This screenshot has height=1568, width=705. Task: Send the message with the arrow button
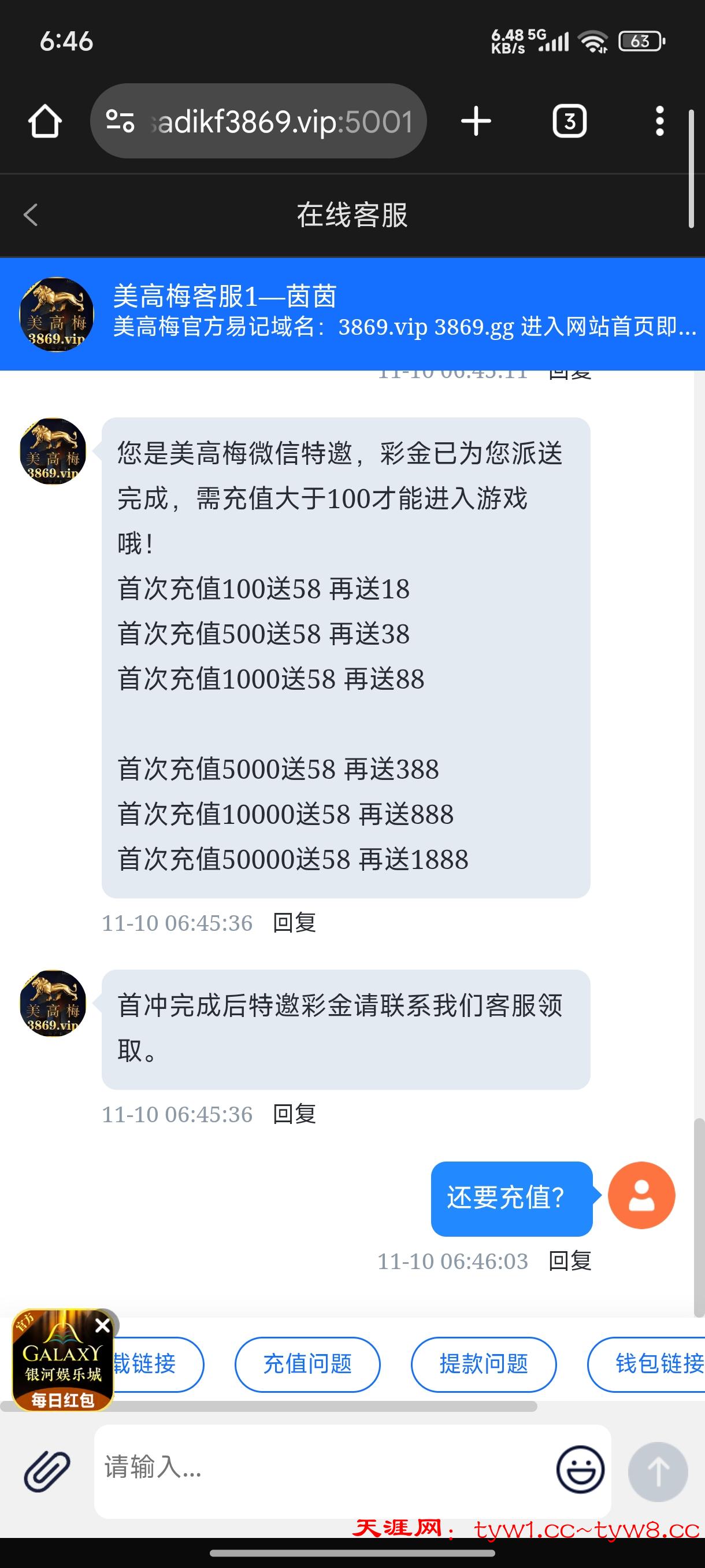tap(658, 1471)
